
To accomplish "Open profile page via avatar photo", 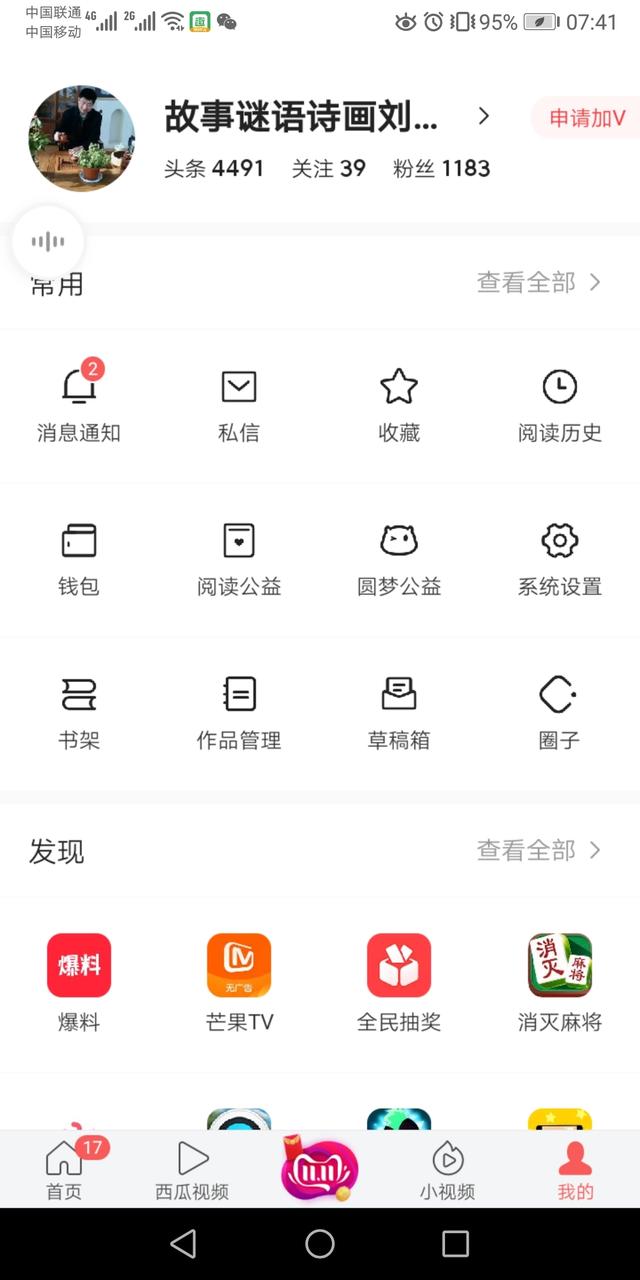I will pos(82,138).
